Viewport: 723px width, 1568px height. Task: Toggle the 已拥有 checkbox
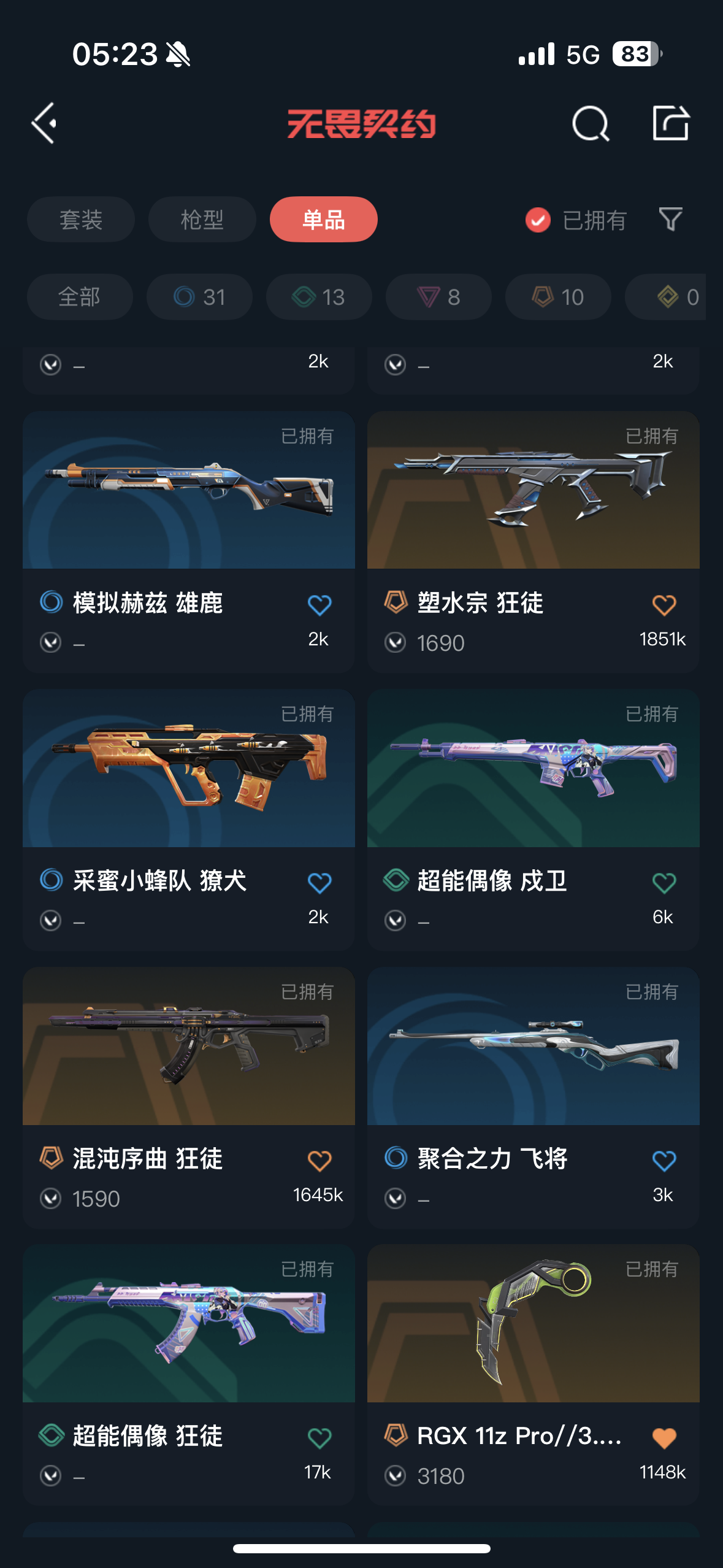pos(538,220)
